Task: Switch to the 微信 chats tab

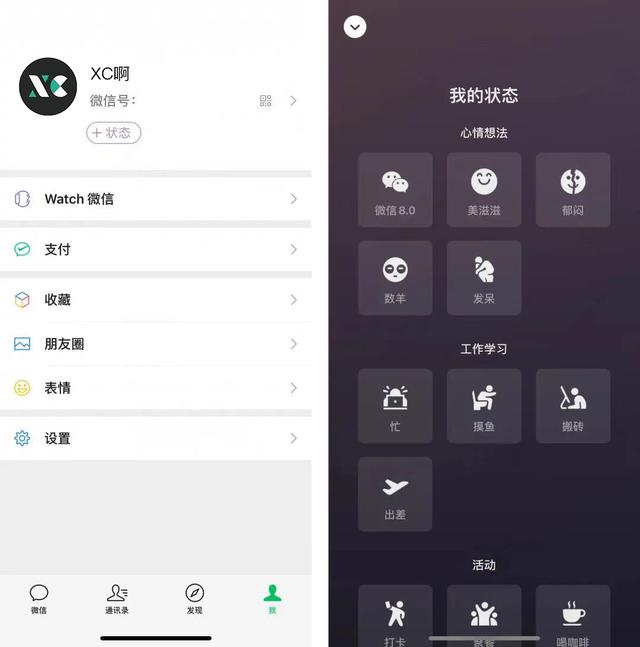Action: (39, 599)
